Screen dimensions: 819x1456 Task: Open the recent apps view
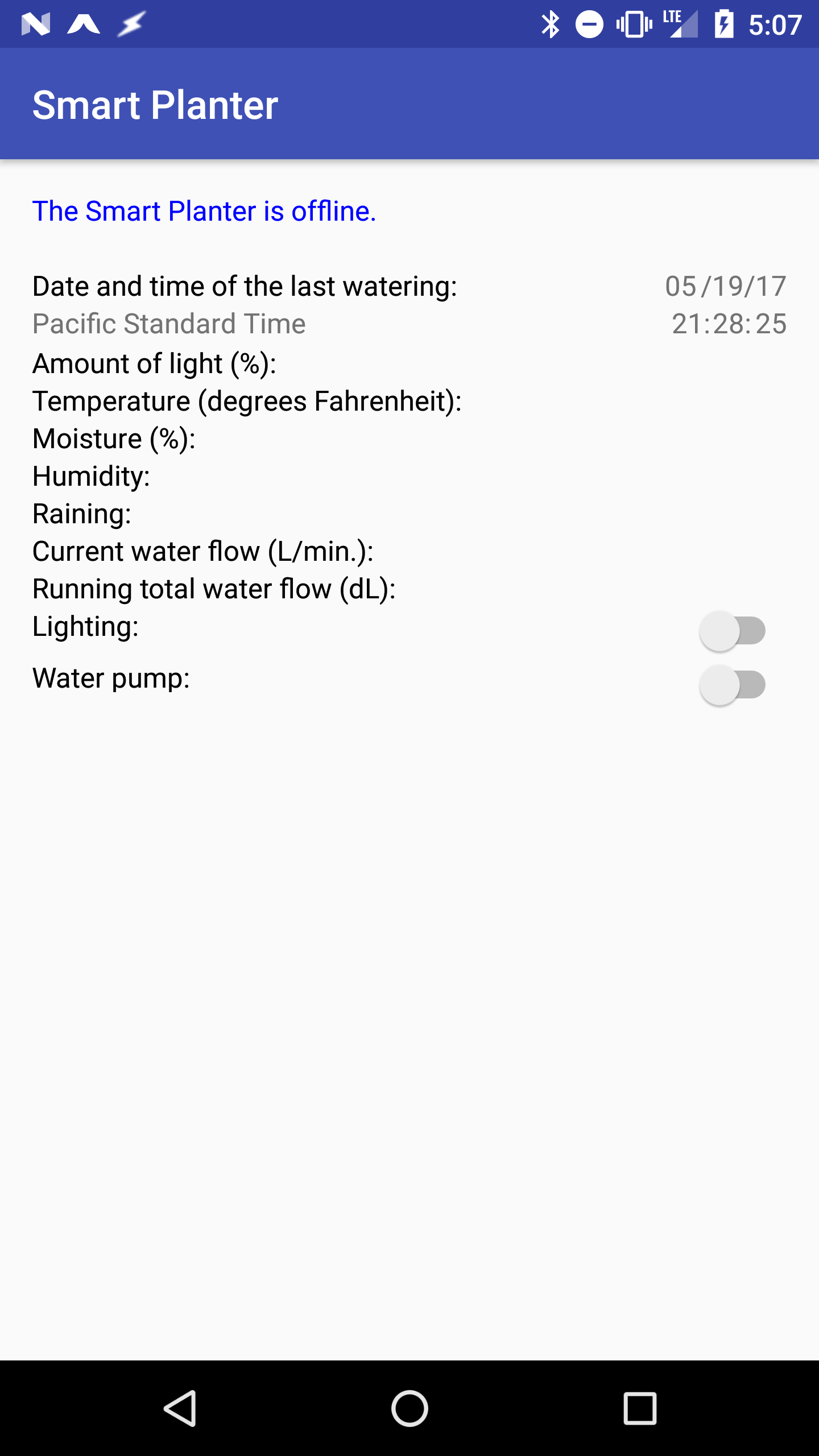[x=640, y=1408]
